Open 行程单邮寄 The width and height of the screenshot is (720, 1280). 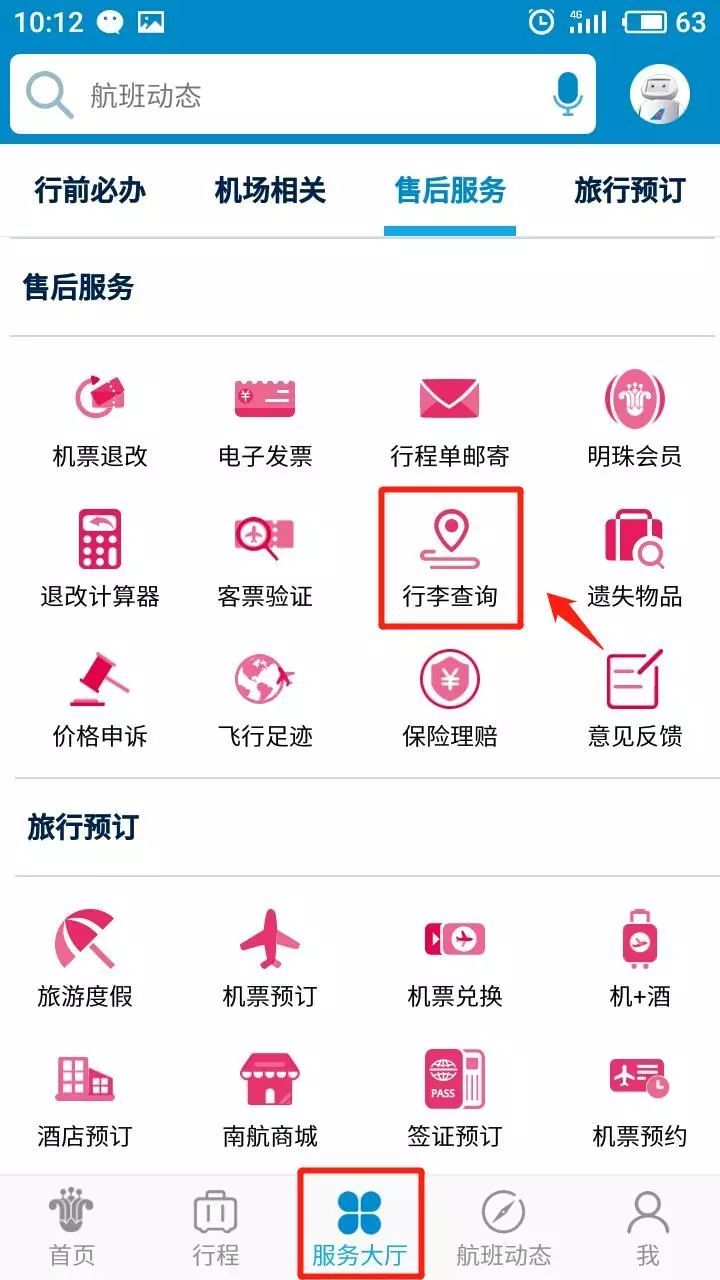450,420
